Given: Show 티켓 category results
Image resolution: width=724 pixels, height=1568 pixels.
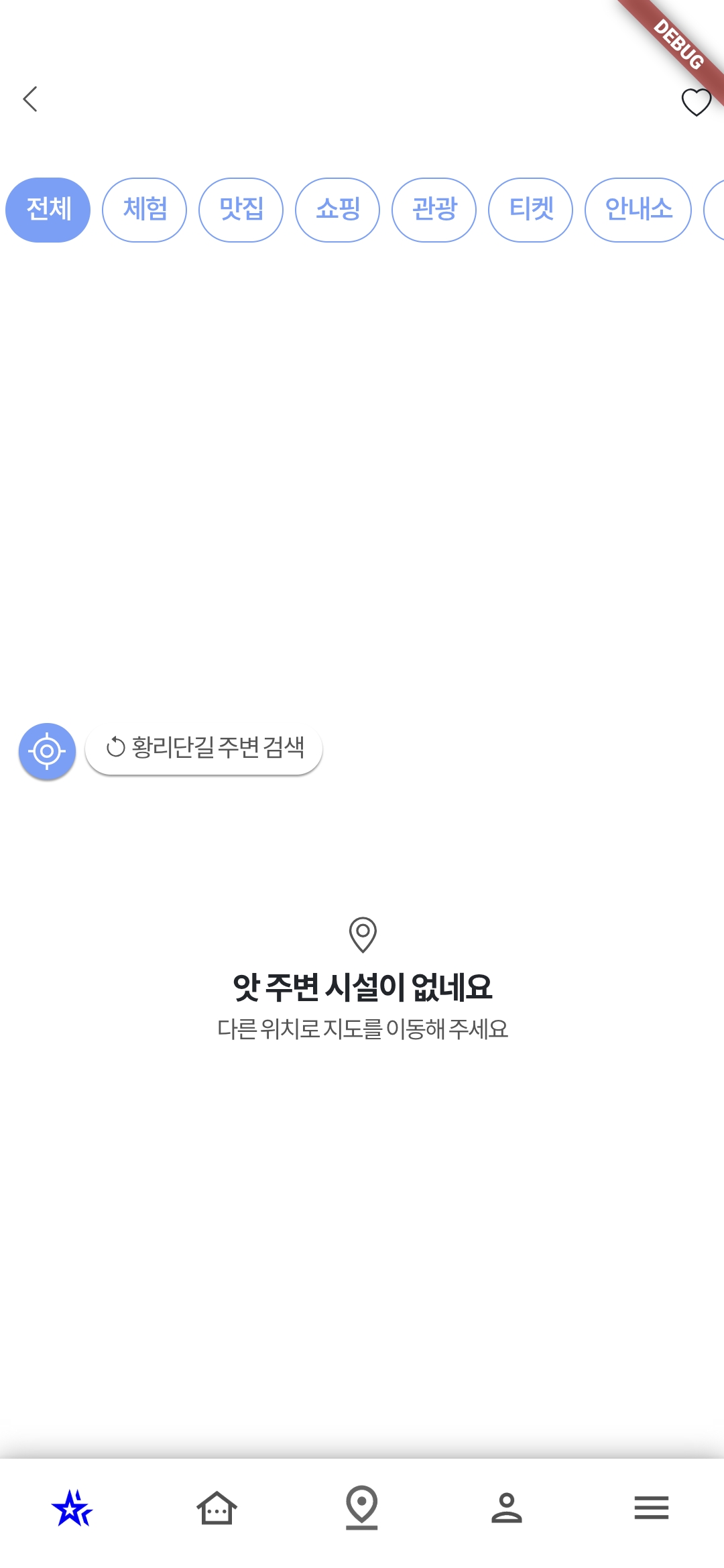Looking at the screenshot, I should coord(531,210).
